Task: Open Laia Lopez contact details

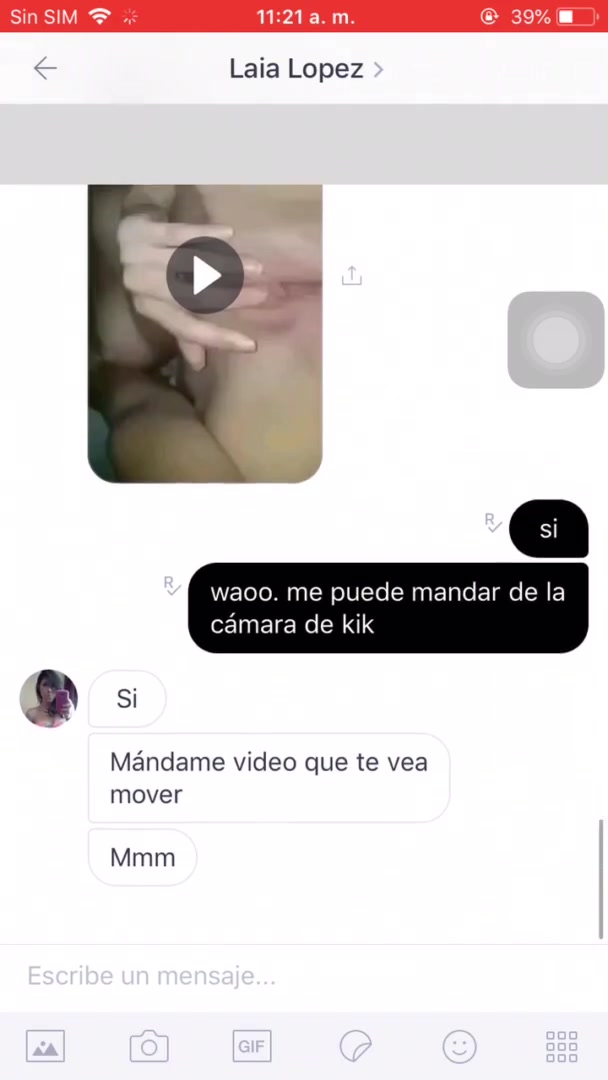Action: click(x=306, y=69)
